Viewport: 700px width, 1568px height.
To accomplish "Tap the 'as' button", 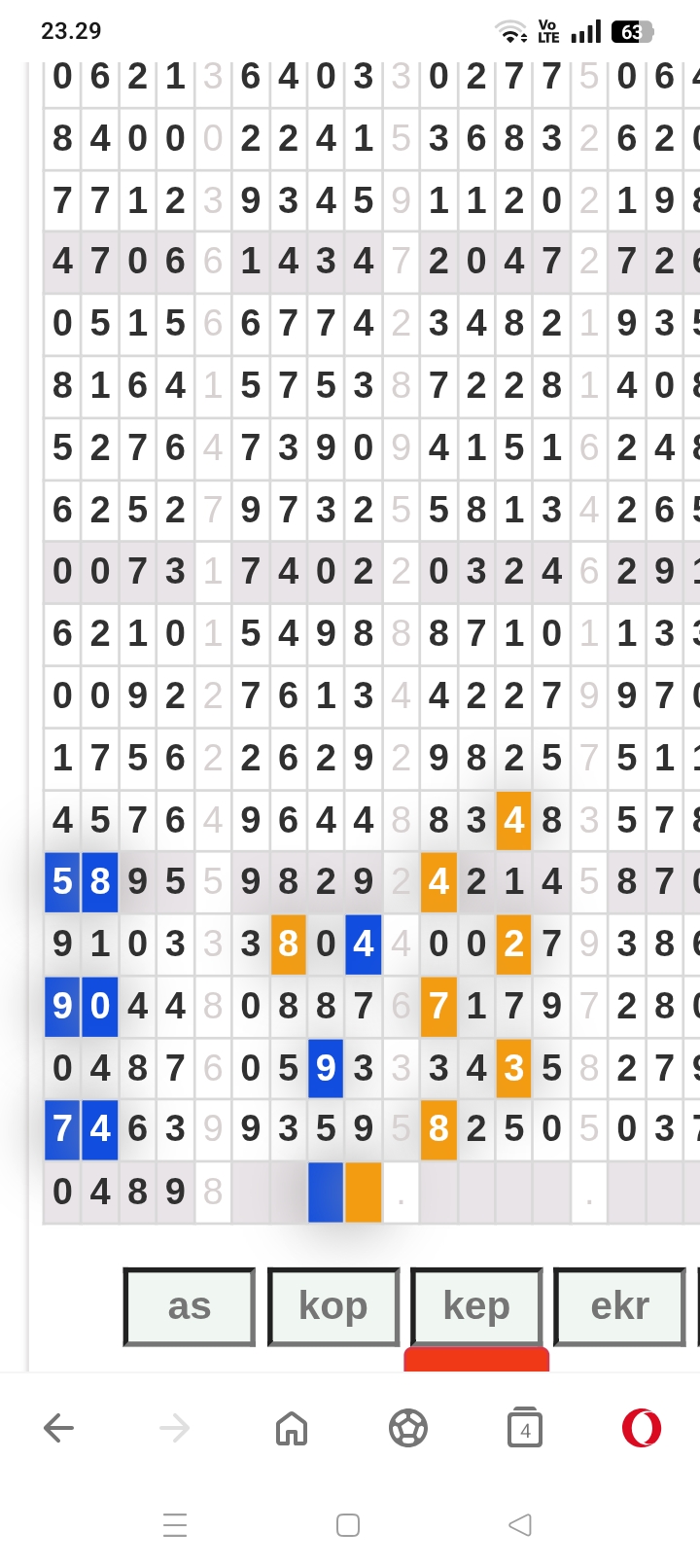I will coord(190,1306).
